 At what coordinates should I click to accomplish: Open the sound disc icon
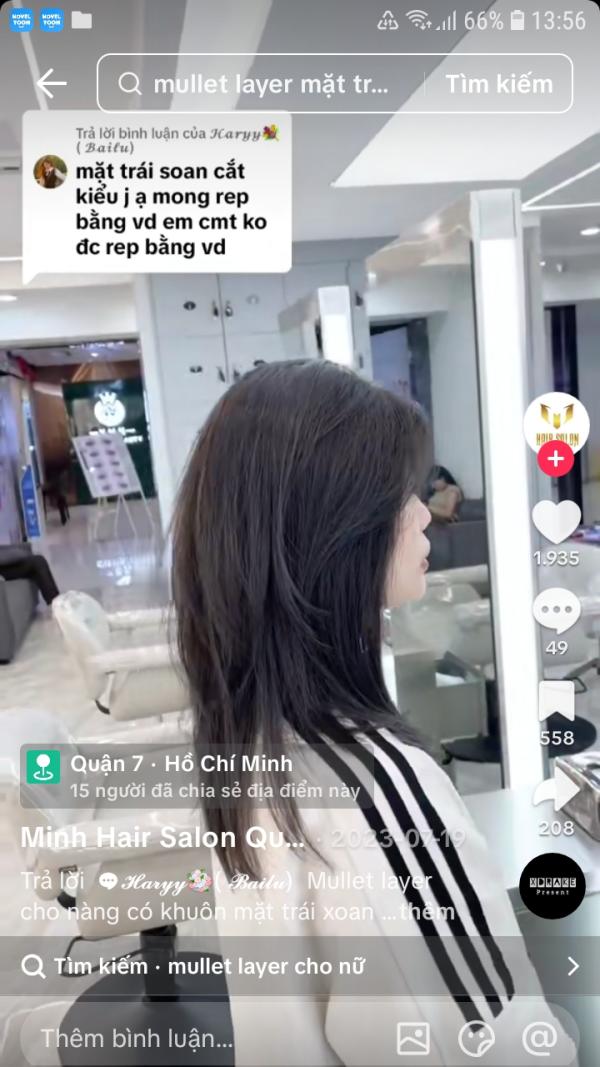click(552, 886)
